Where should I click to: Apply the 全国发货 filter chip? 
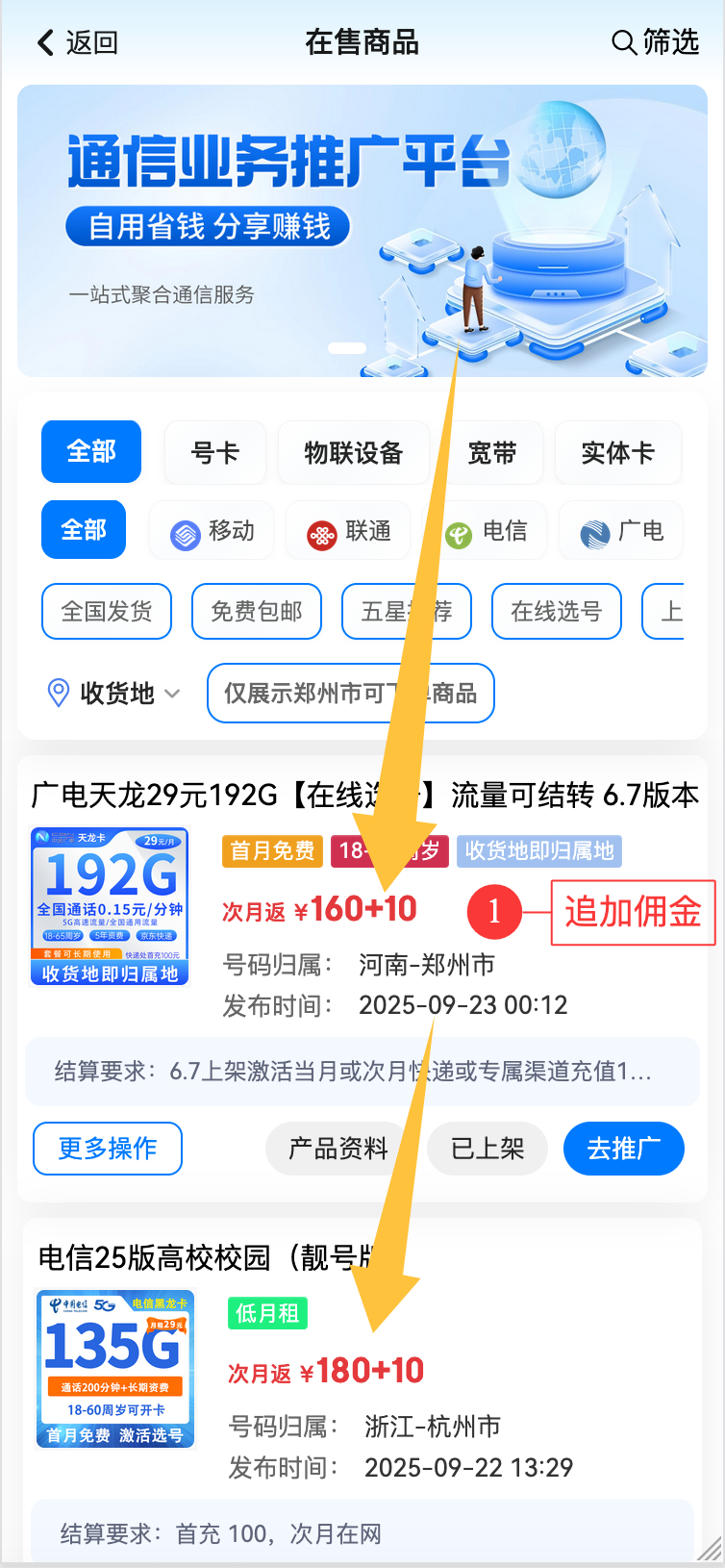[x=107, y=612]
